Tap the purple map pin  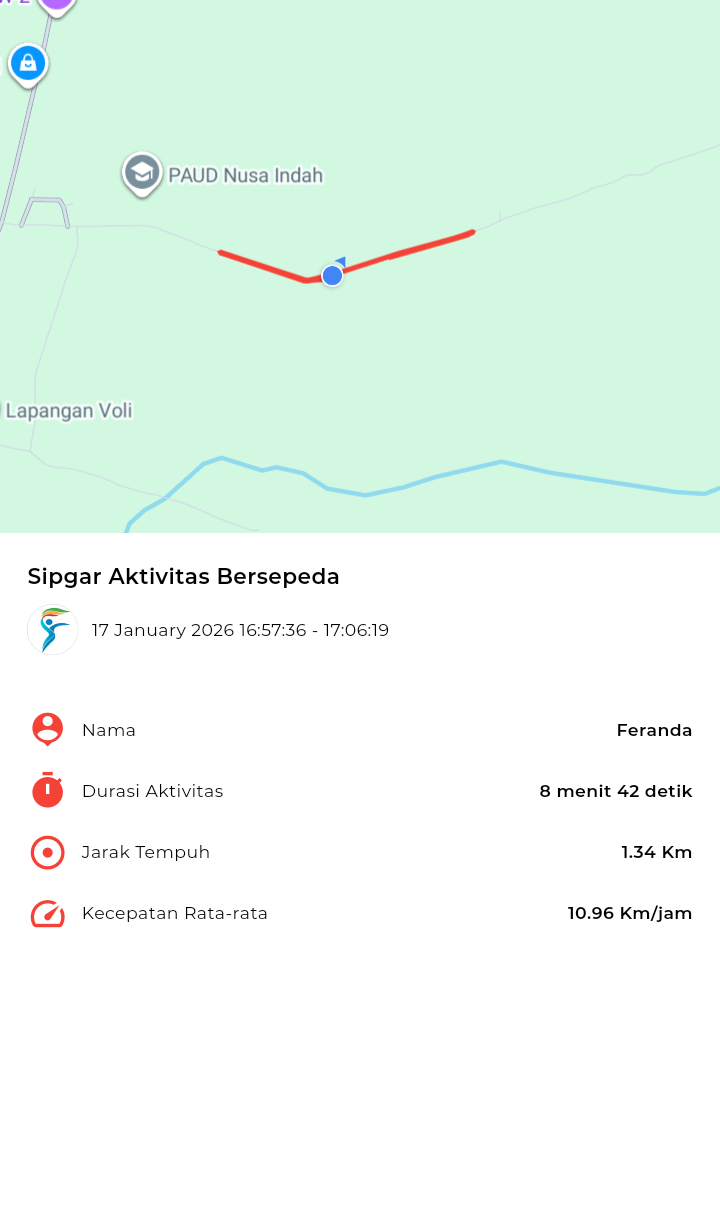(x=56, y=5)
